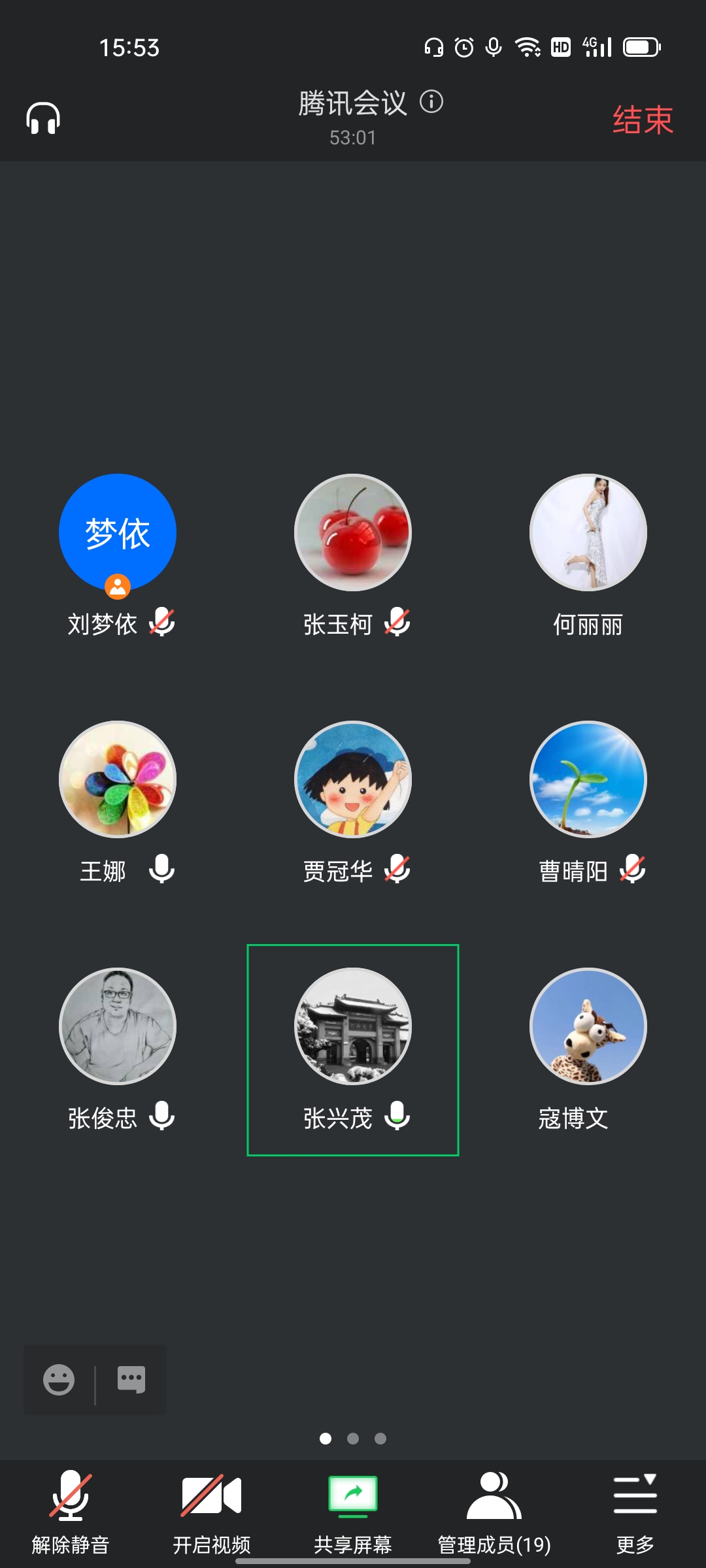Switch audio output via headphone icon
The width and height of the screenshot is (706, 1568).
tap(43, 119)
